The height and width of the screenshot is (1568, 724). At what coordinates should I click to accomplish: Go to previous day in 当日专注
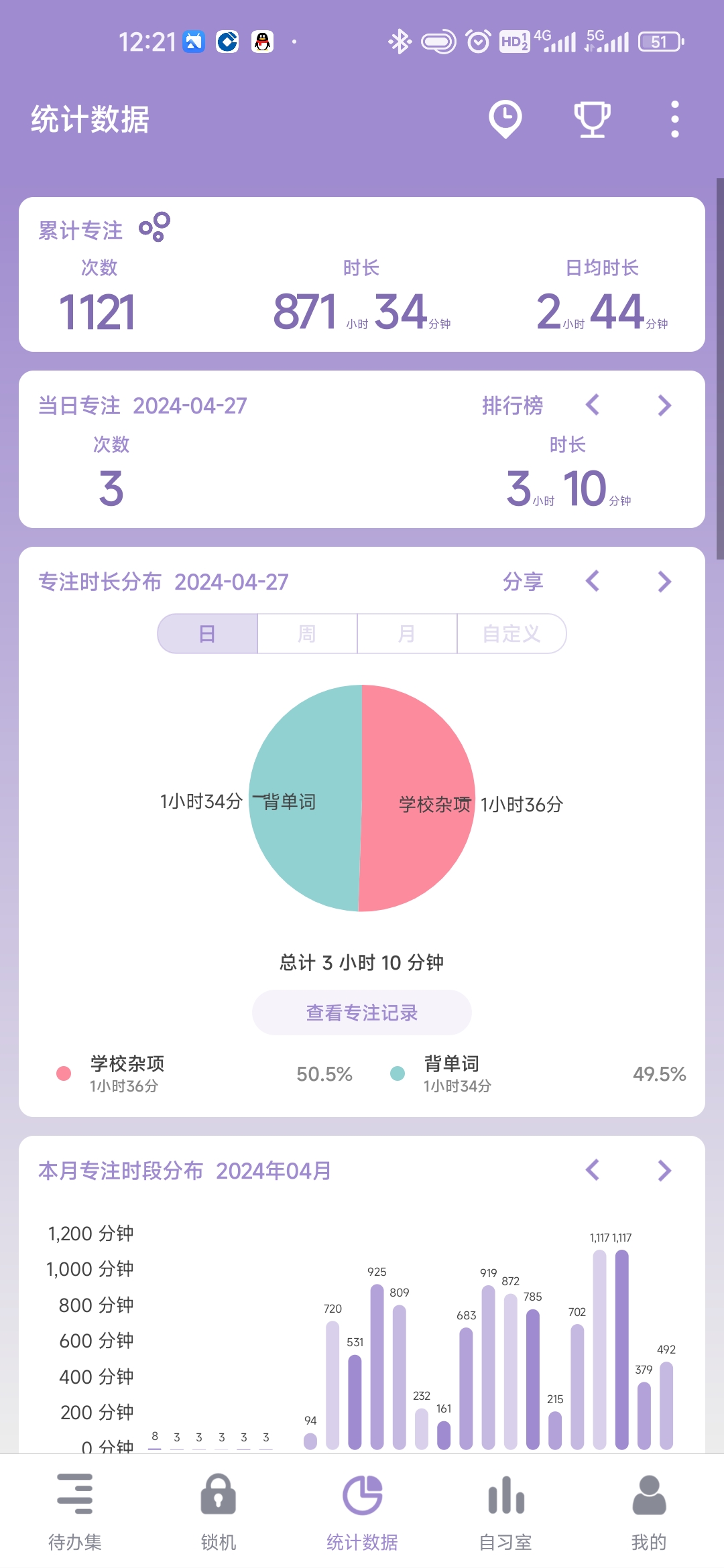593,405
